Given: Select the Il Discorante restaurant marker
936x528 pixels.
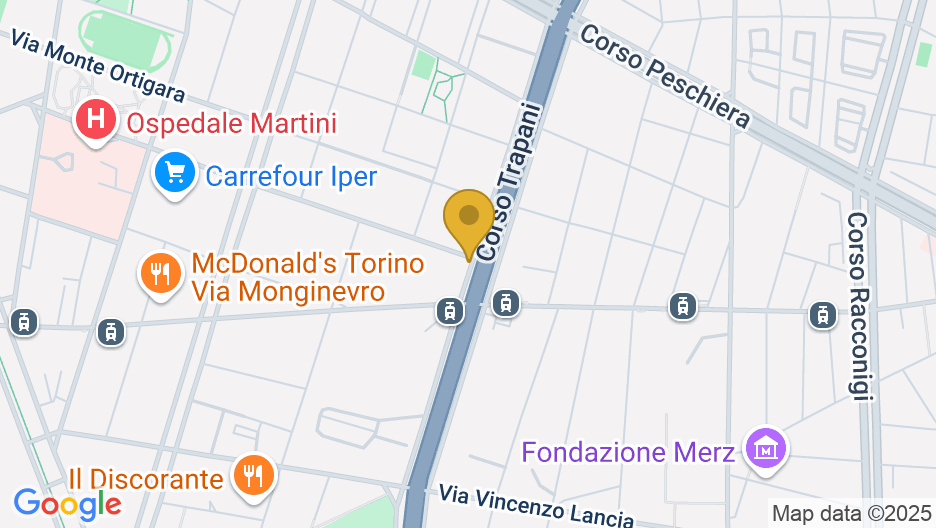Looking at the screenshot, I should 250,474.
